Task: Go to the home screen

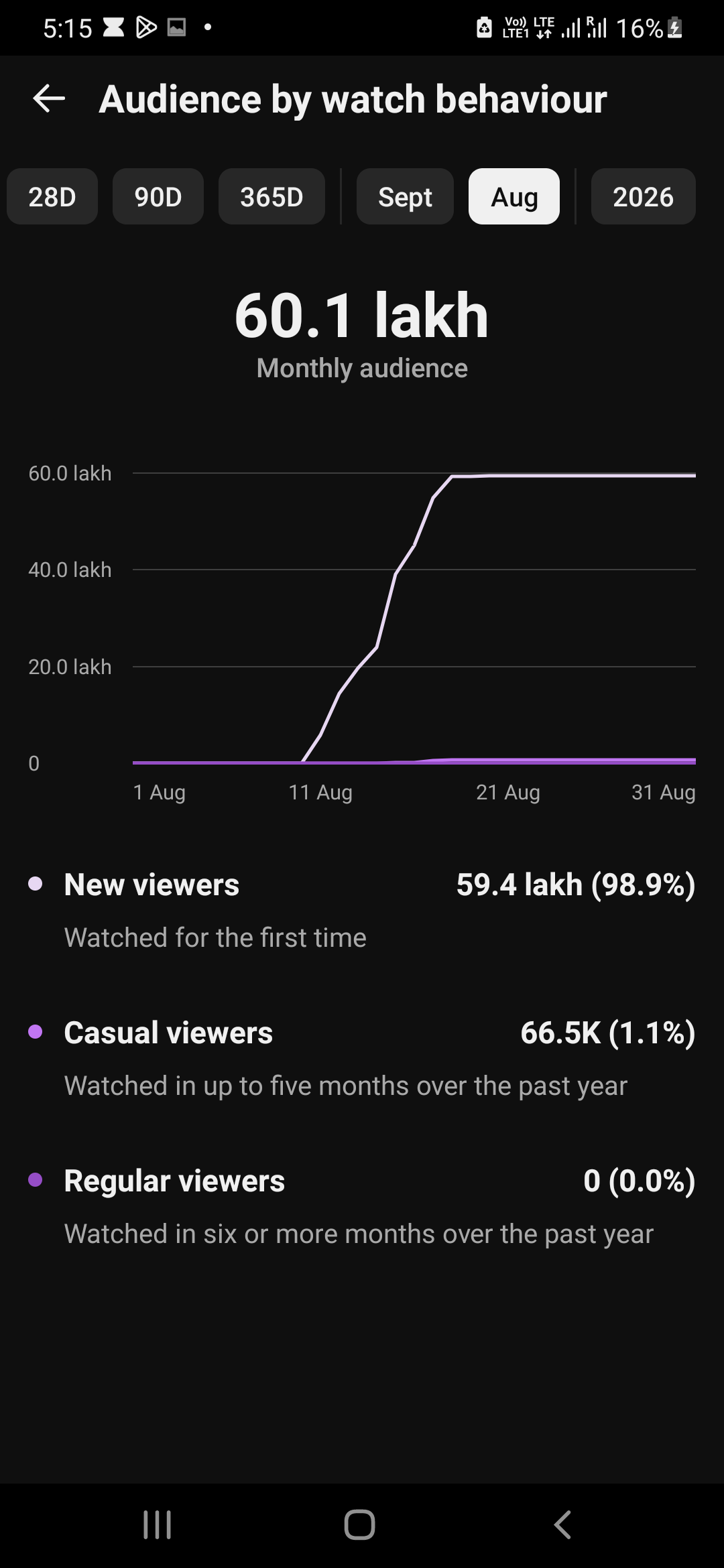Action: 360,1525
